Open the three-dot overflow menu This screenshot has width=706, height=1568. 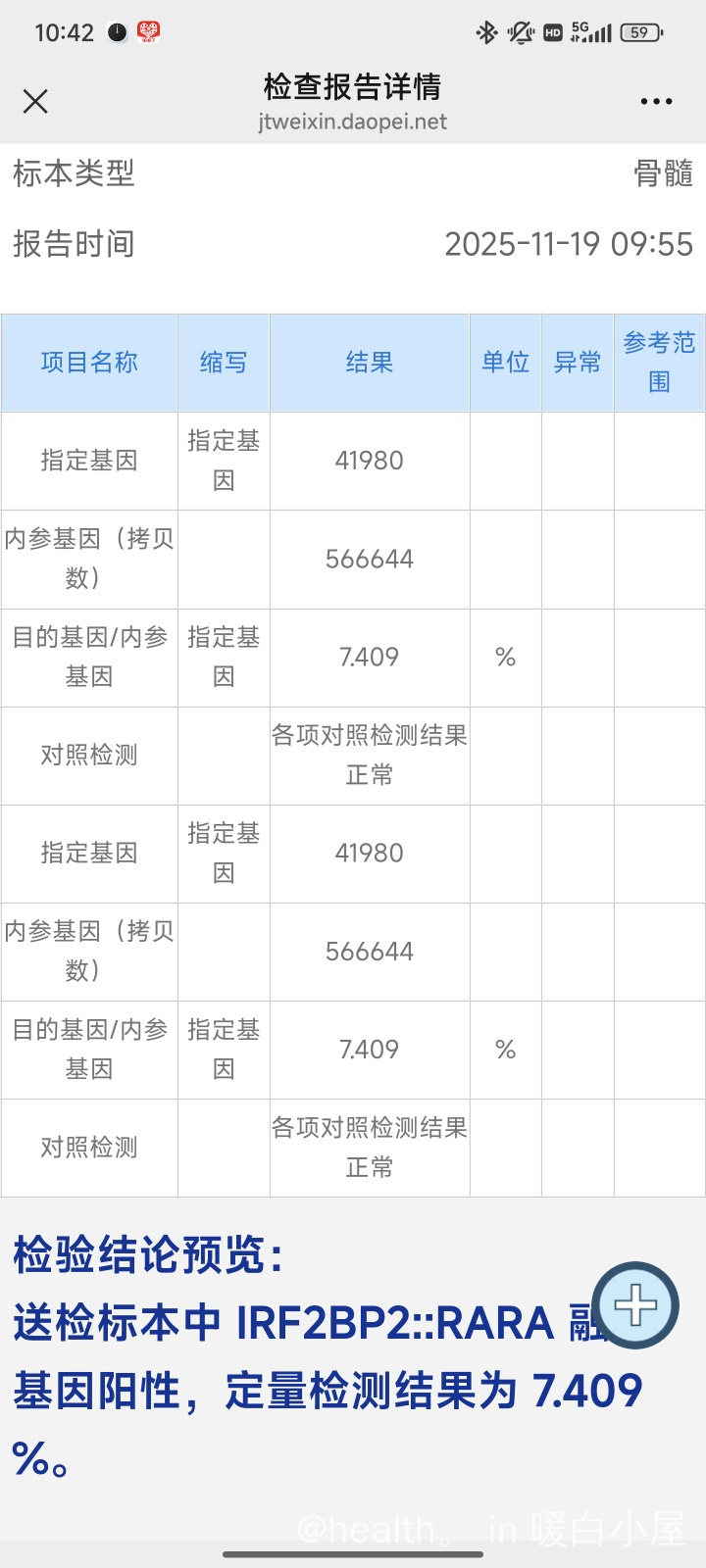tap(655, 101)
